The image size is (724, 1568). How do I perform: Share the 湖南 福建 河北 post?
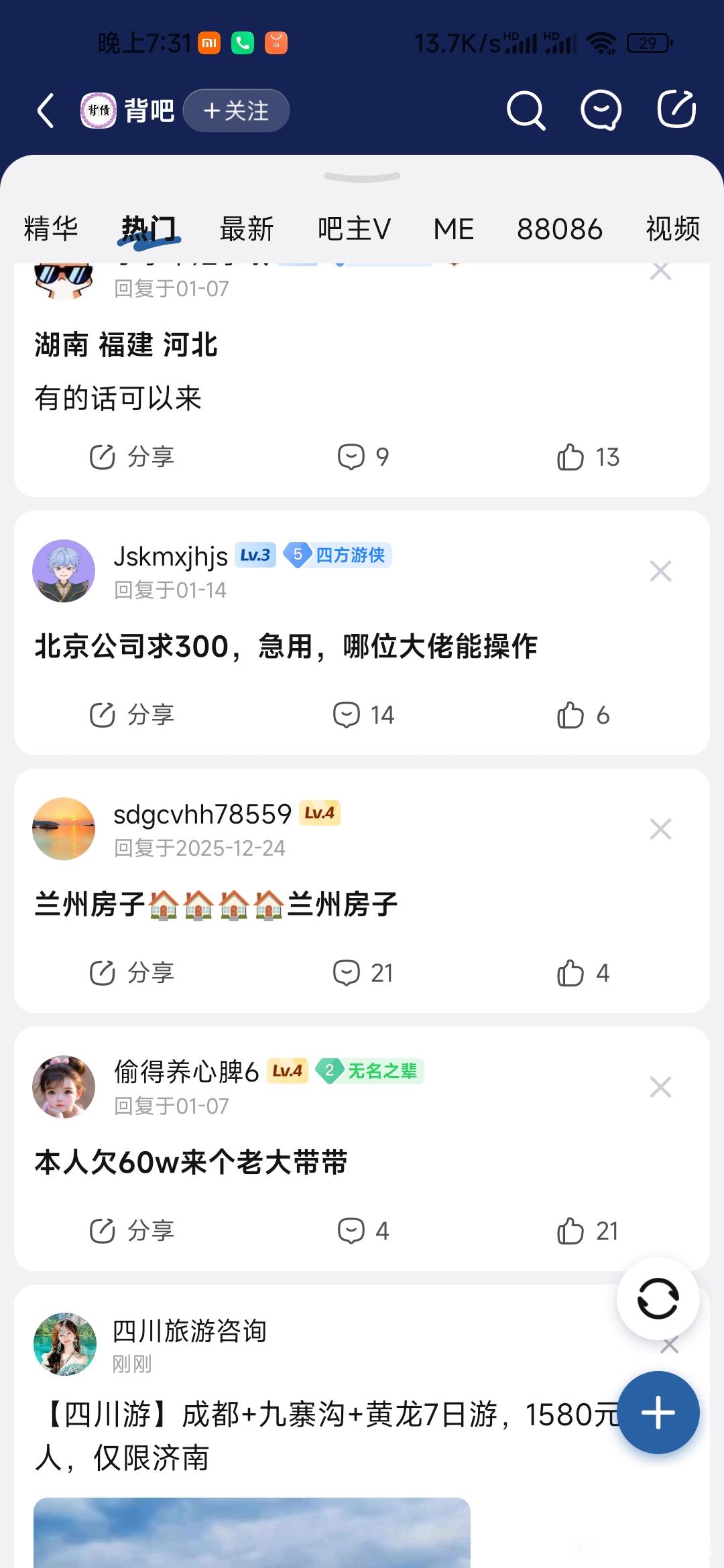pos(132,457)
